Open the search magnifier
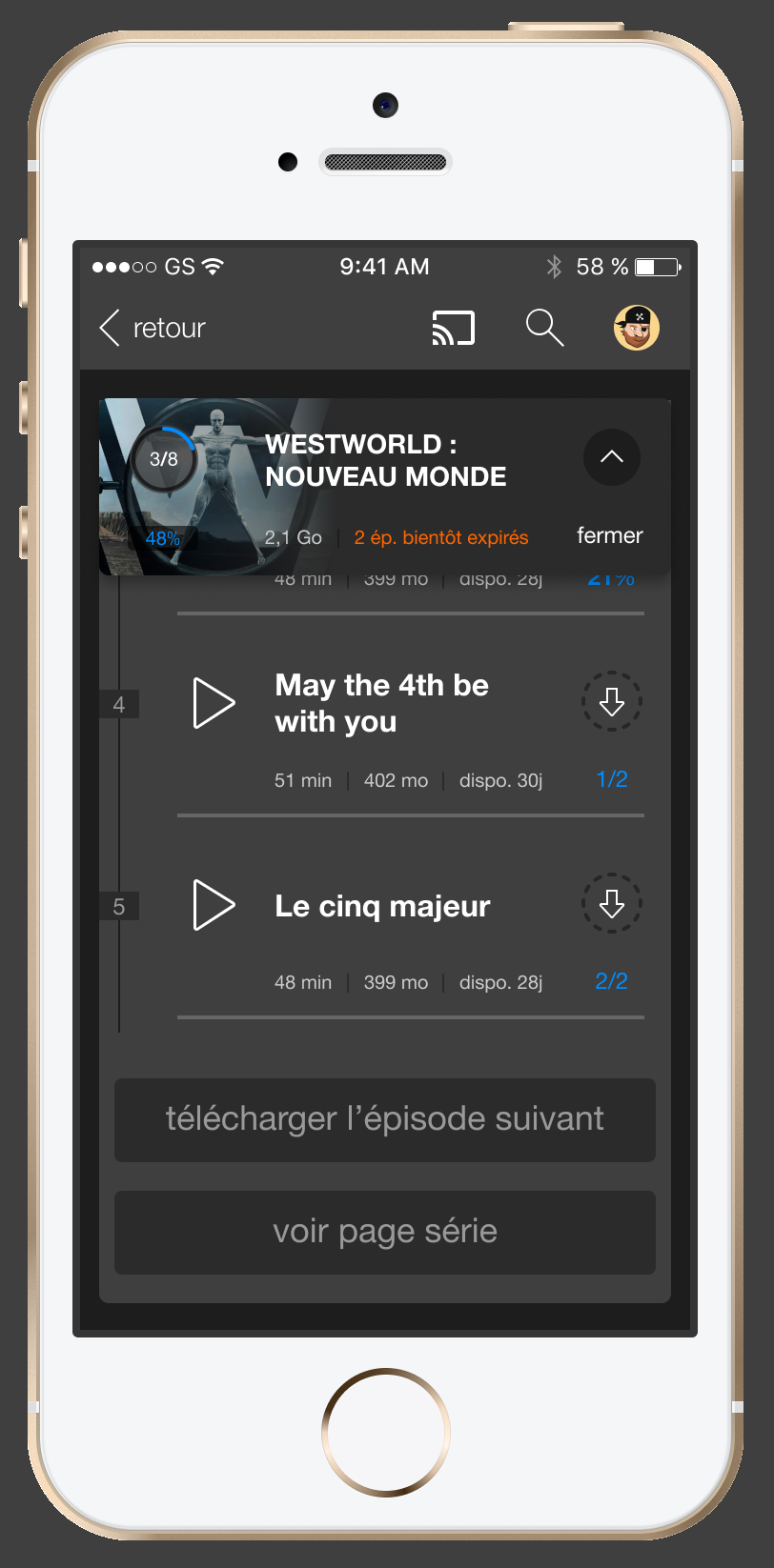Image resolution: width=774 pixels, height=1568 pixels. click(544, 328)
